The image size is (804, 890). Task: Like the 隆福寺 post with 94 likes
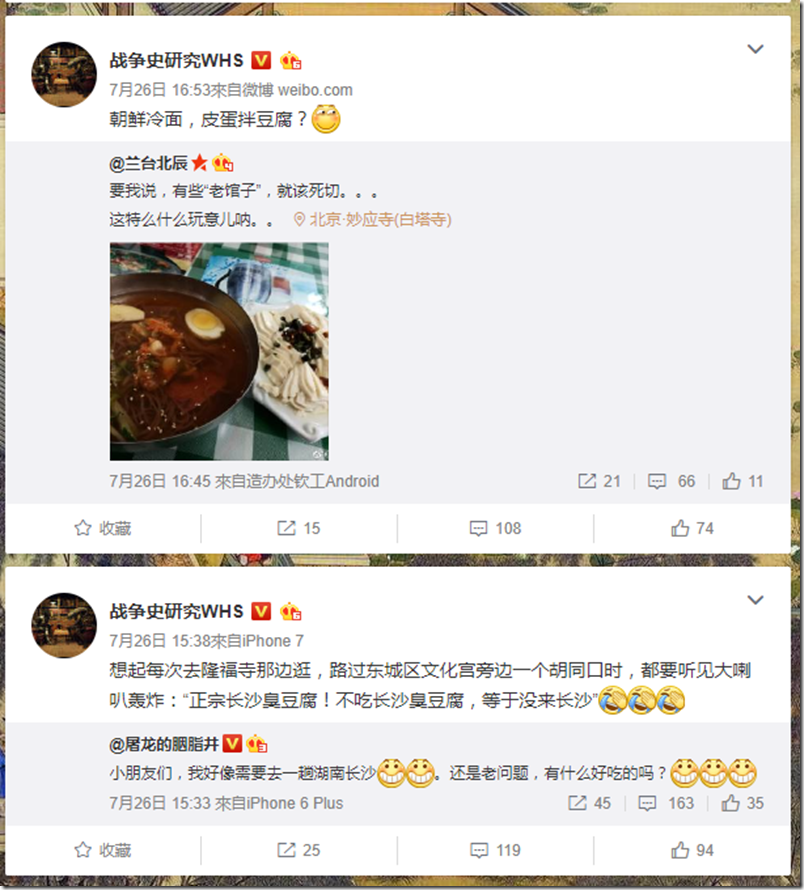coord(693,850)
